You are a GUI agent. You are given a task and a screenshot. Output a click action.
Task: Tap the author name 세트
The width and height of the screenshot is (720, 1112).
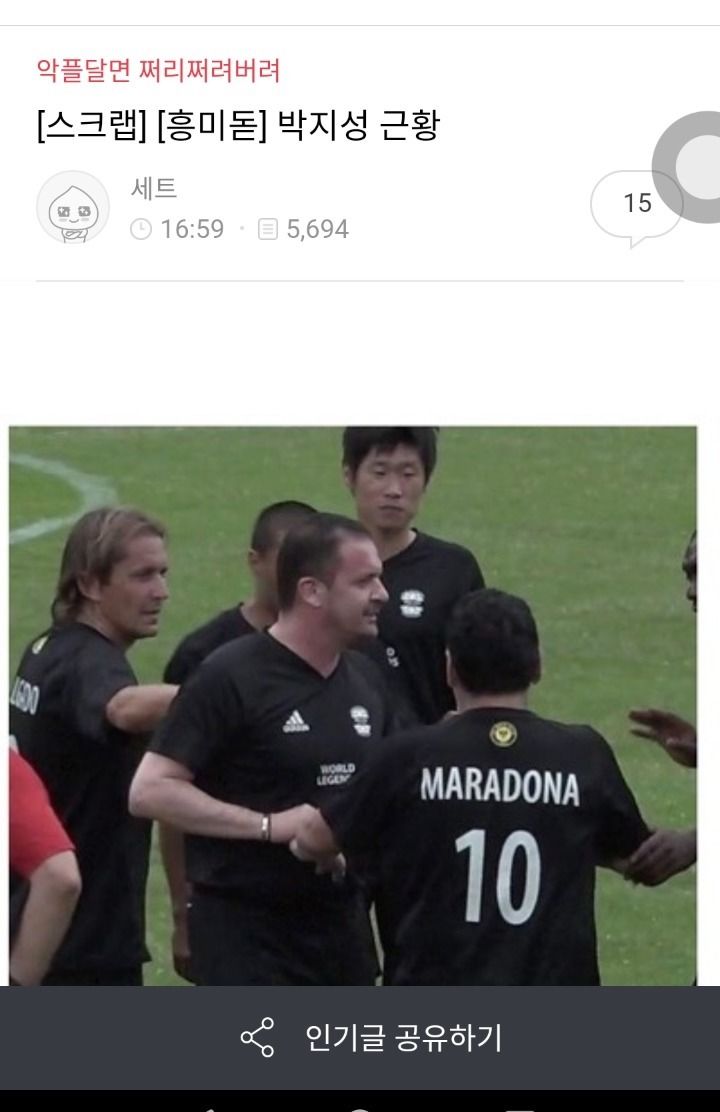[x=154, y=188]
